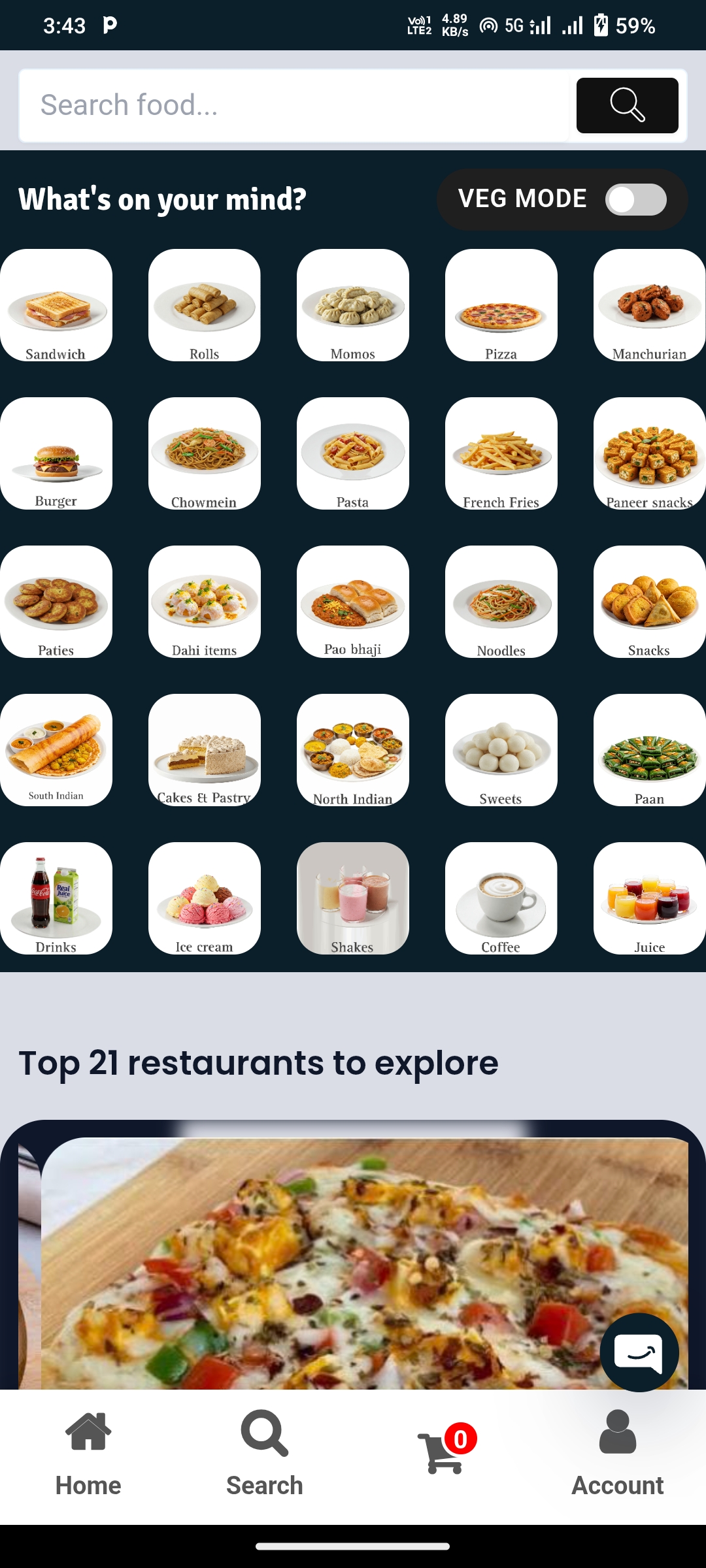Choose the Chowmein category

(x=205, y=453)
